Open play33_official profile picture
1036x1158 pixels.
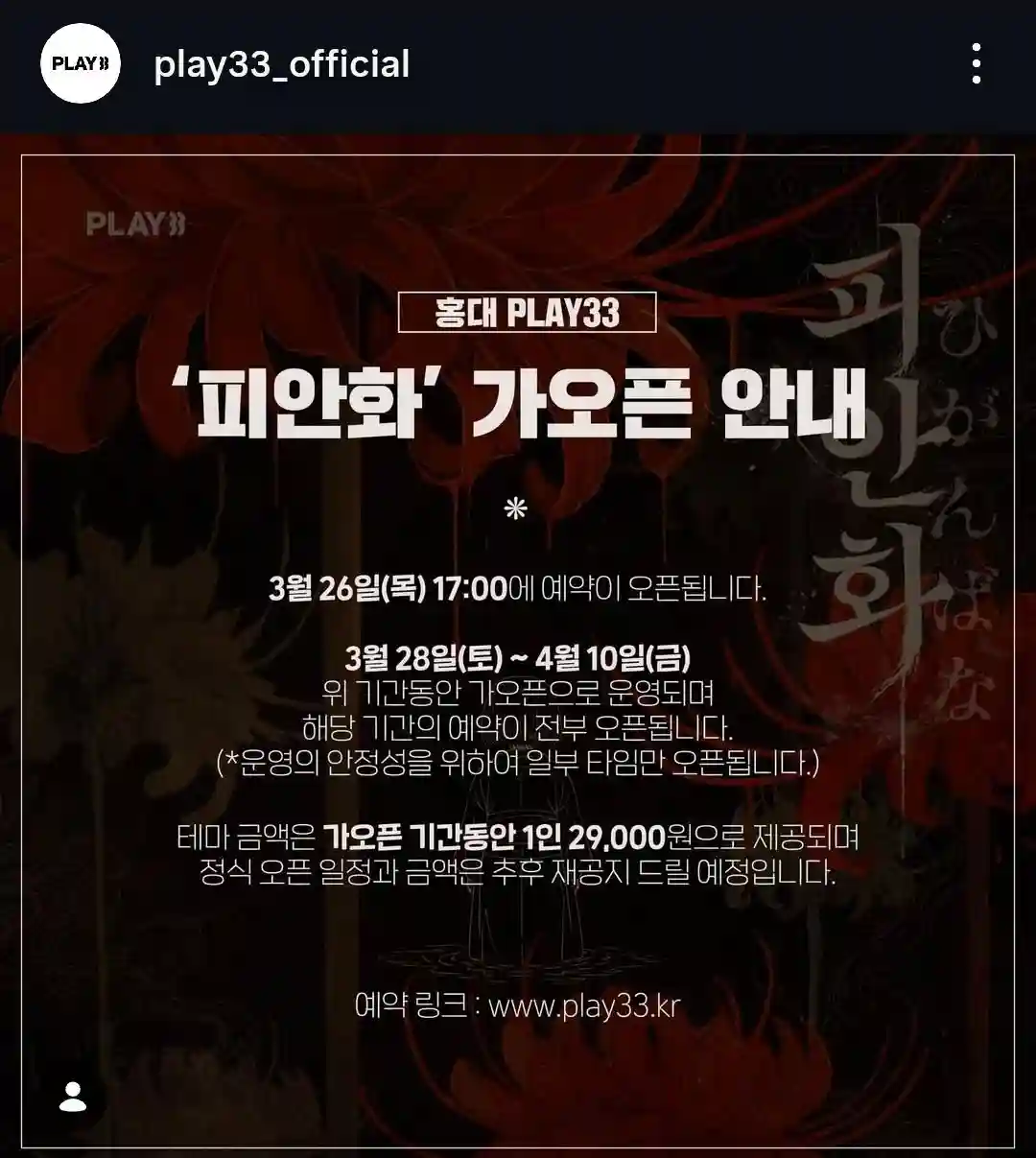[x=81, y=64]
